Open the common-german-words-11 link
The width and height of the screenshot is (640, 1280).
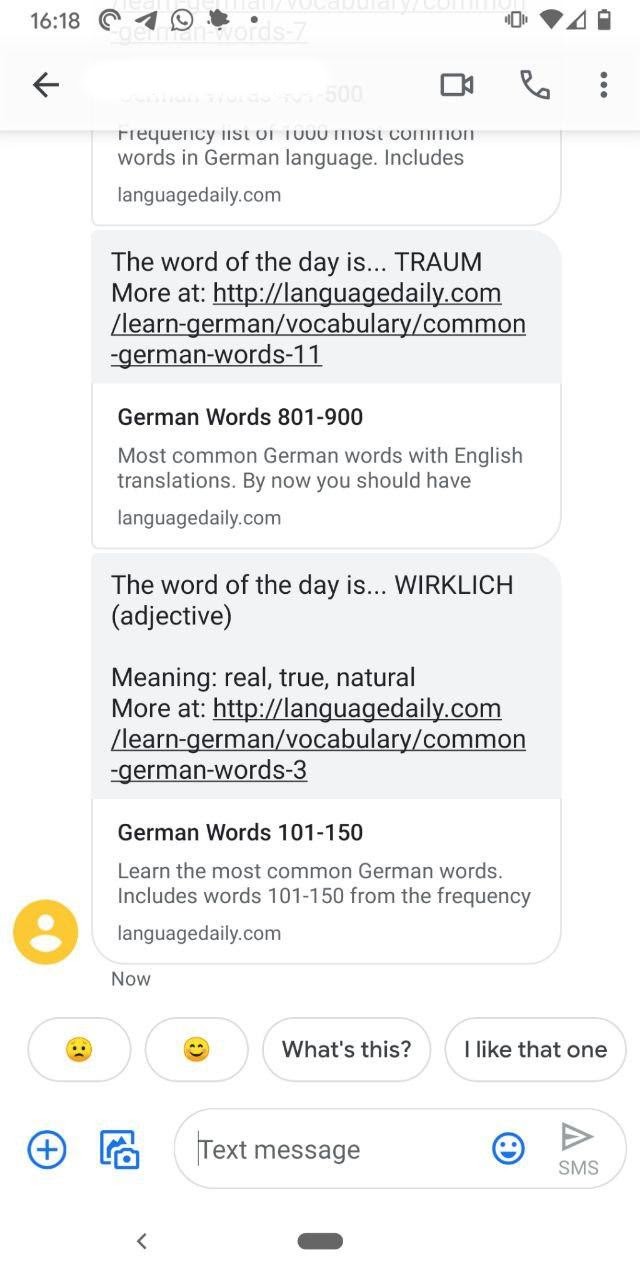tap(318, 324)
